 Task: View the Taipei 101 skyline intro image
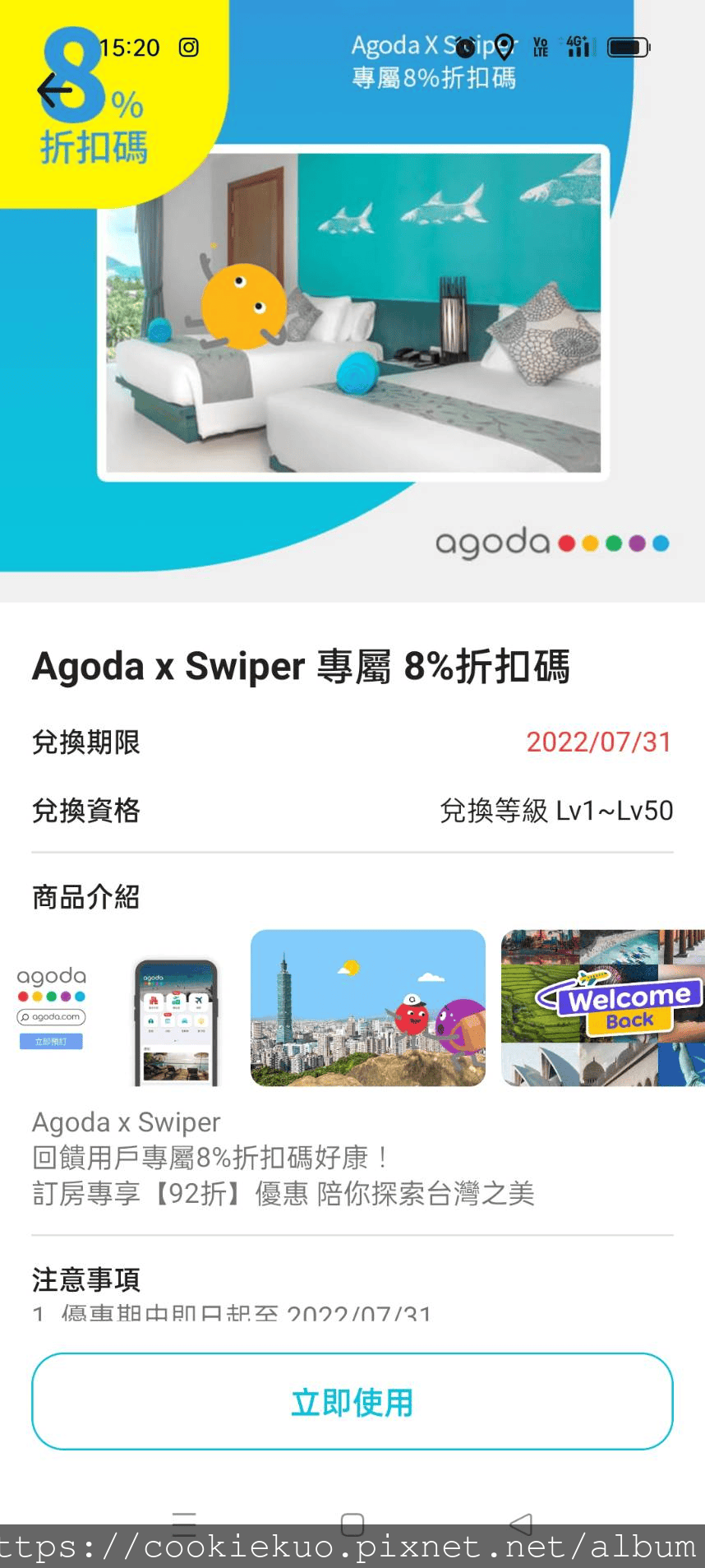(367, 1008)
